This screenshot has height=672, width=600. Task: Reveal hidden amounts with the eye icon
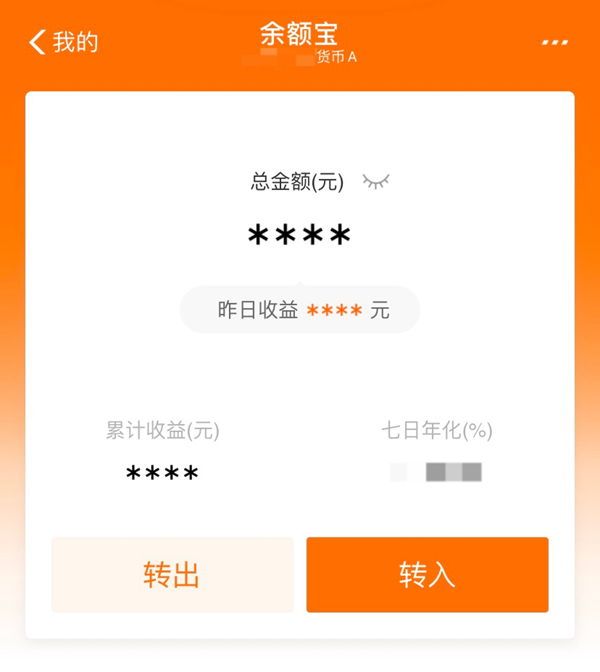tap(376, 182)
